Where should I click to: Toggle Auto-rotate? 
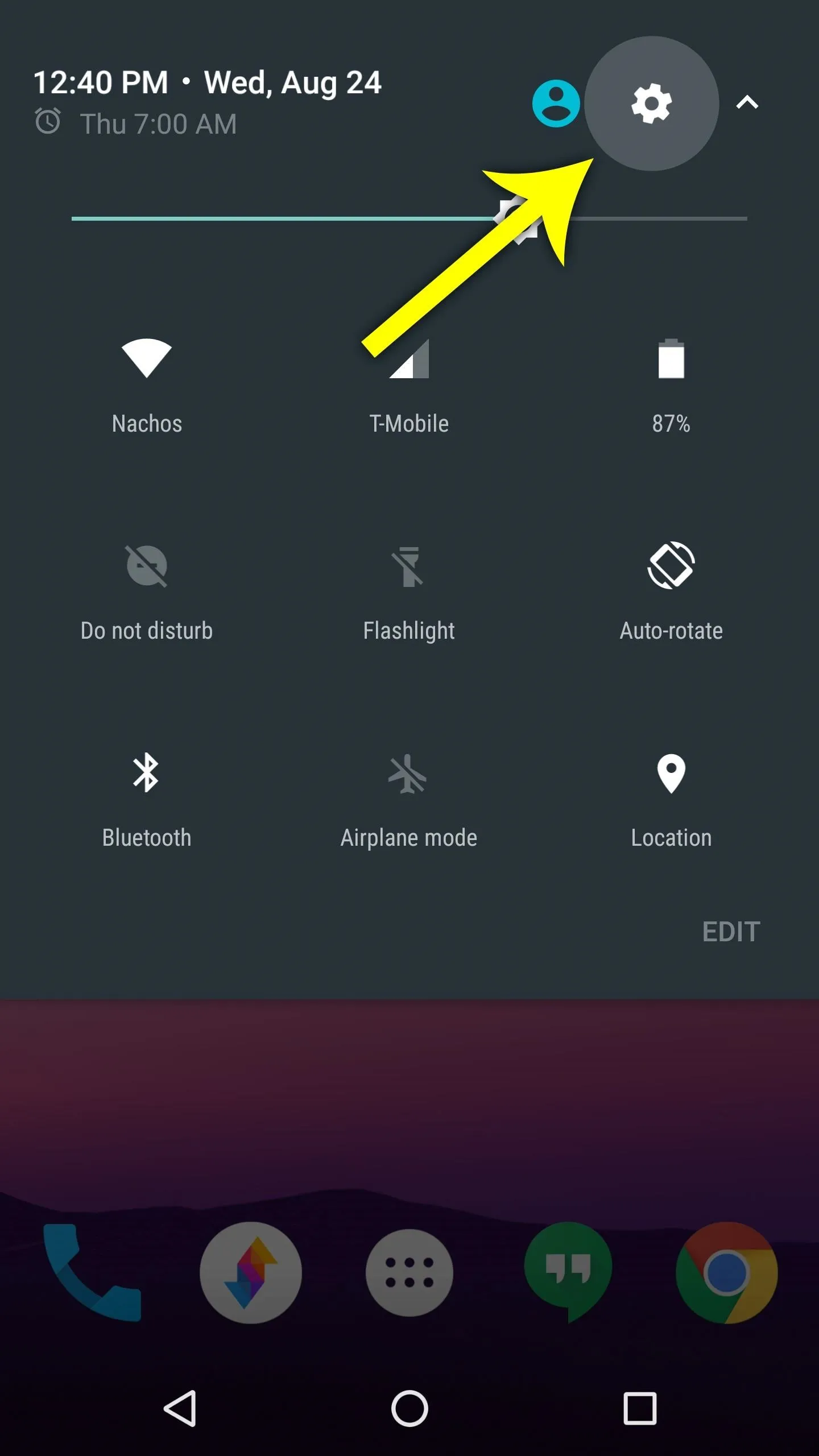(671, 591)
